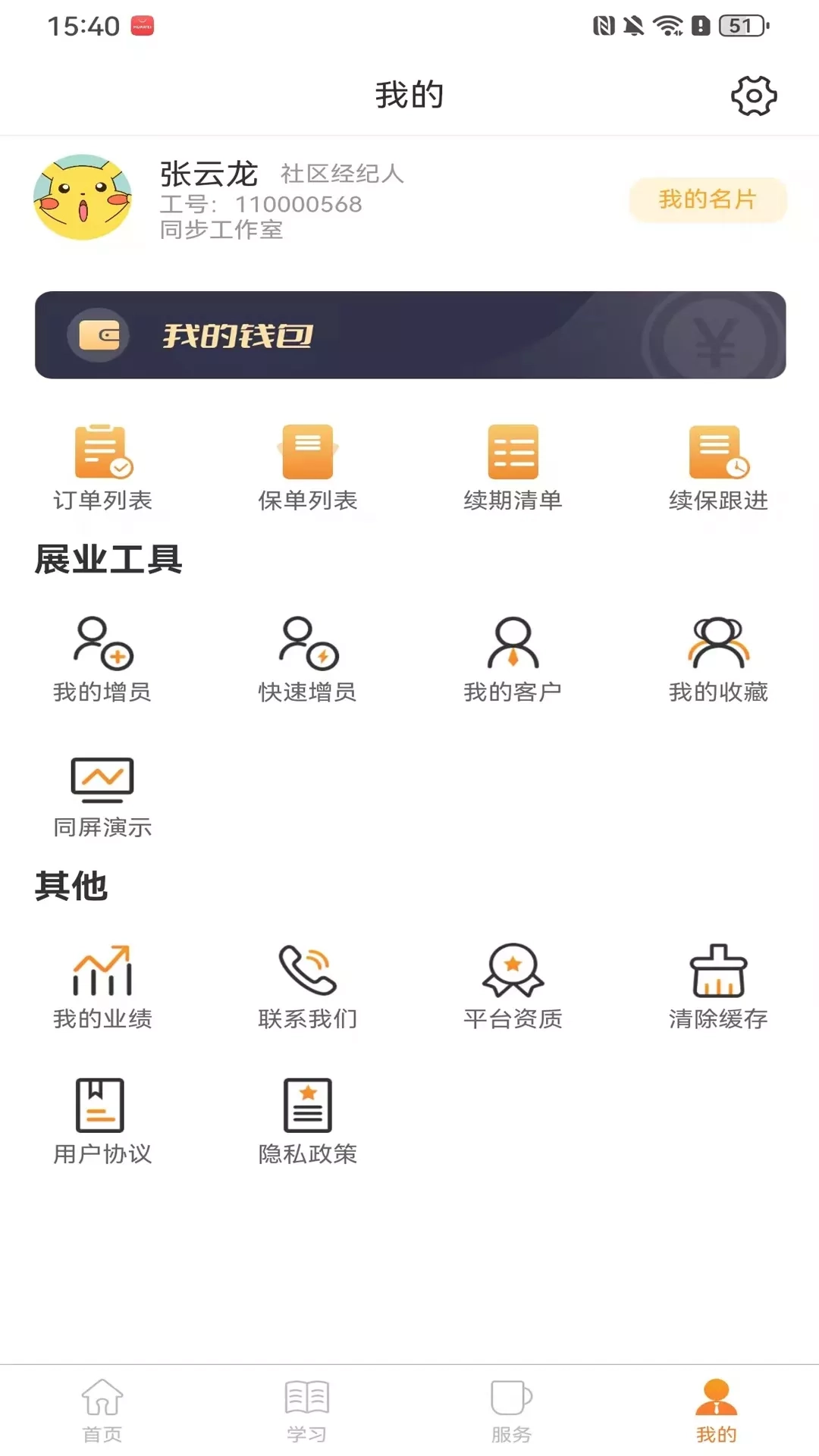Open the settings gear icon
Screen dimensions: 819x1456
pyautogui.click(x=754, y=96)
